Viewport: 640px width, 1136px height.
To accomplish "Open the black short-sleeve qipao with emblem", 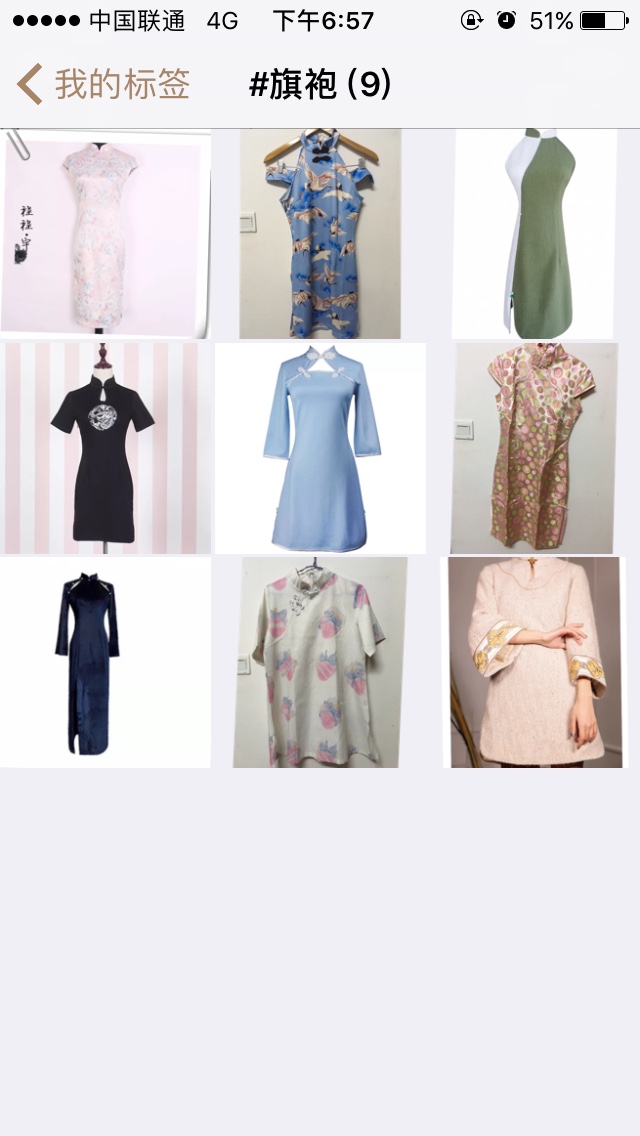I will click(x=107, y=448).
